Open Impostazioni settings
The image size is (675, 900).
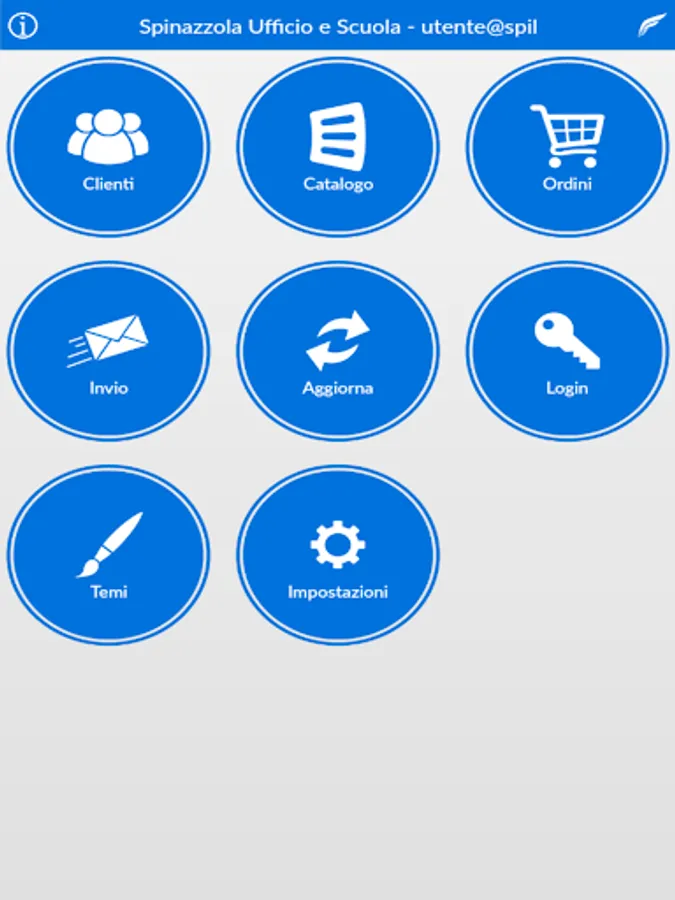(338, 555)
